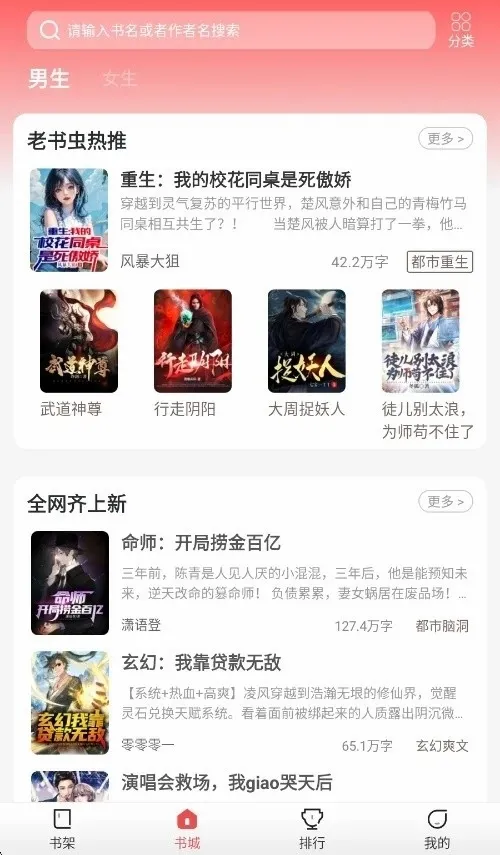
Task: Open the book 玄幻：我靠贷款无敌
Action: (251, 702)
